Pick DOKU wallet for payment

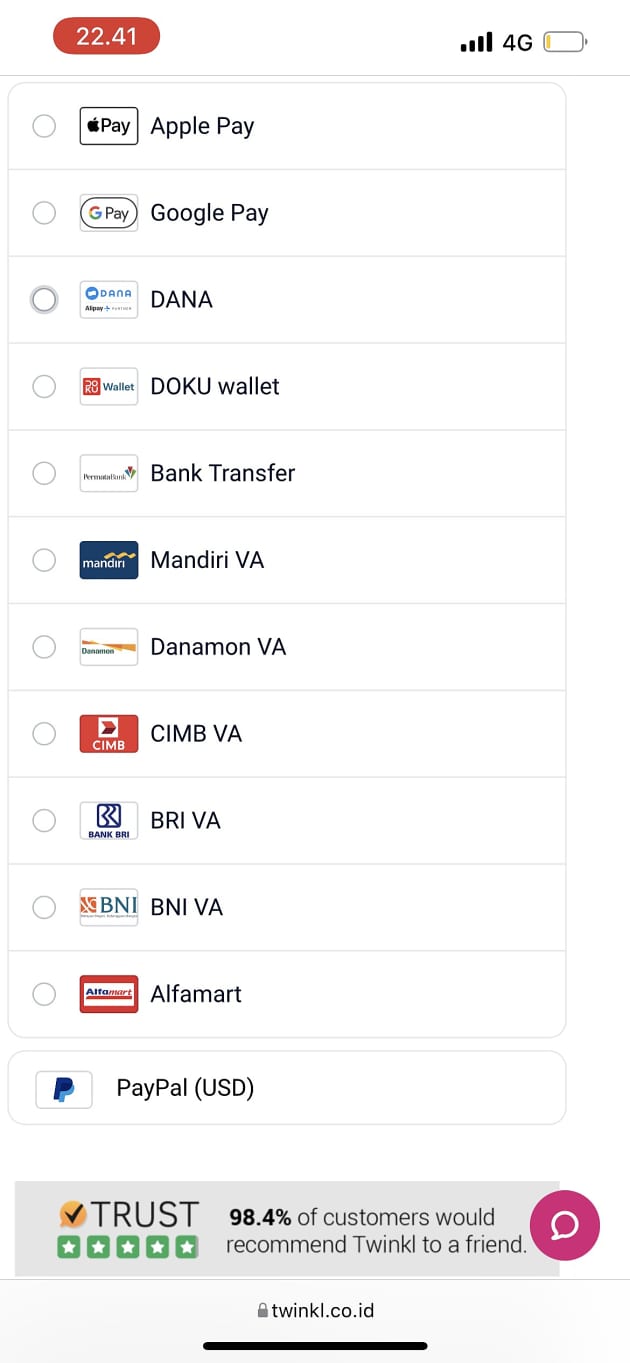[44, 386]
